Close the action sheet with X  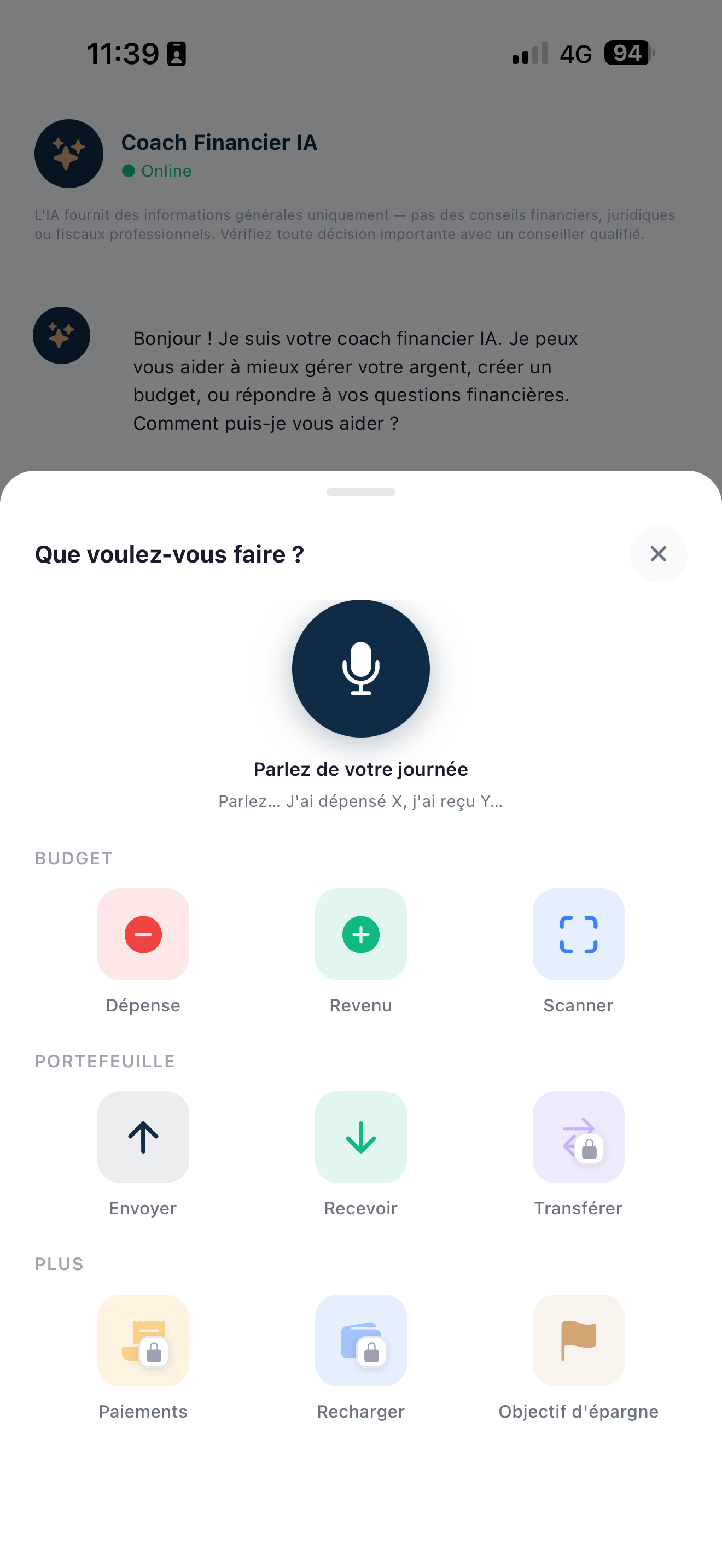pos(659,554)
